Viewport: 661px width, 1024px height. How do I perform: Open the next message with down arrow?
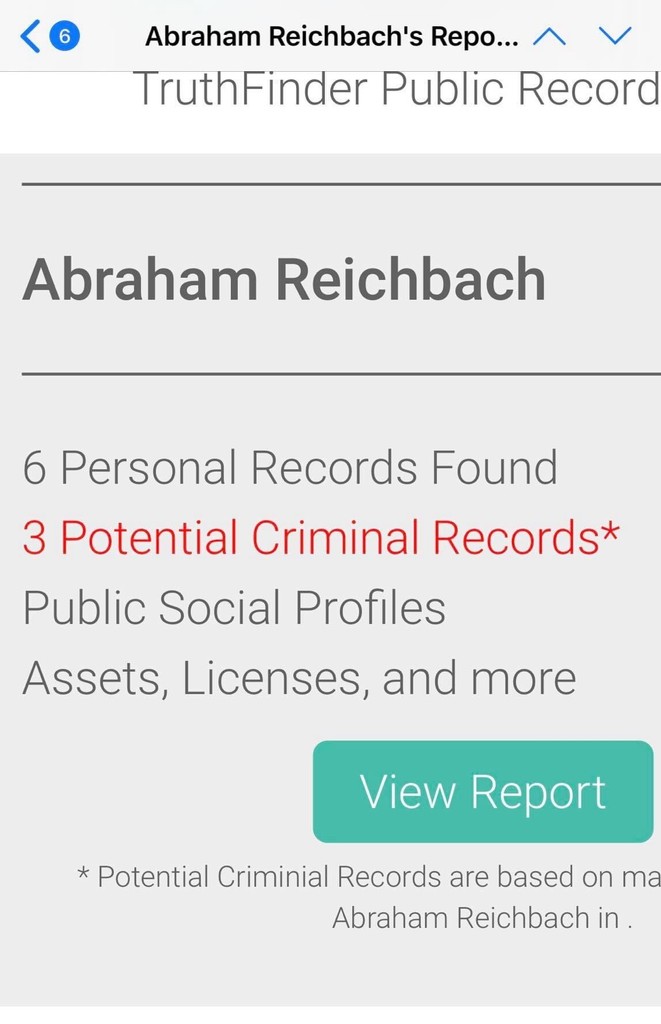click(615, 37)
